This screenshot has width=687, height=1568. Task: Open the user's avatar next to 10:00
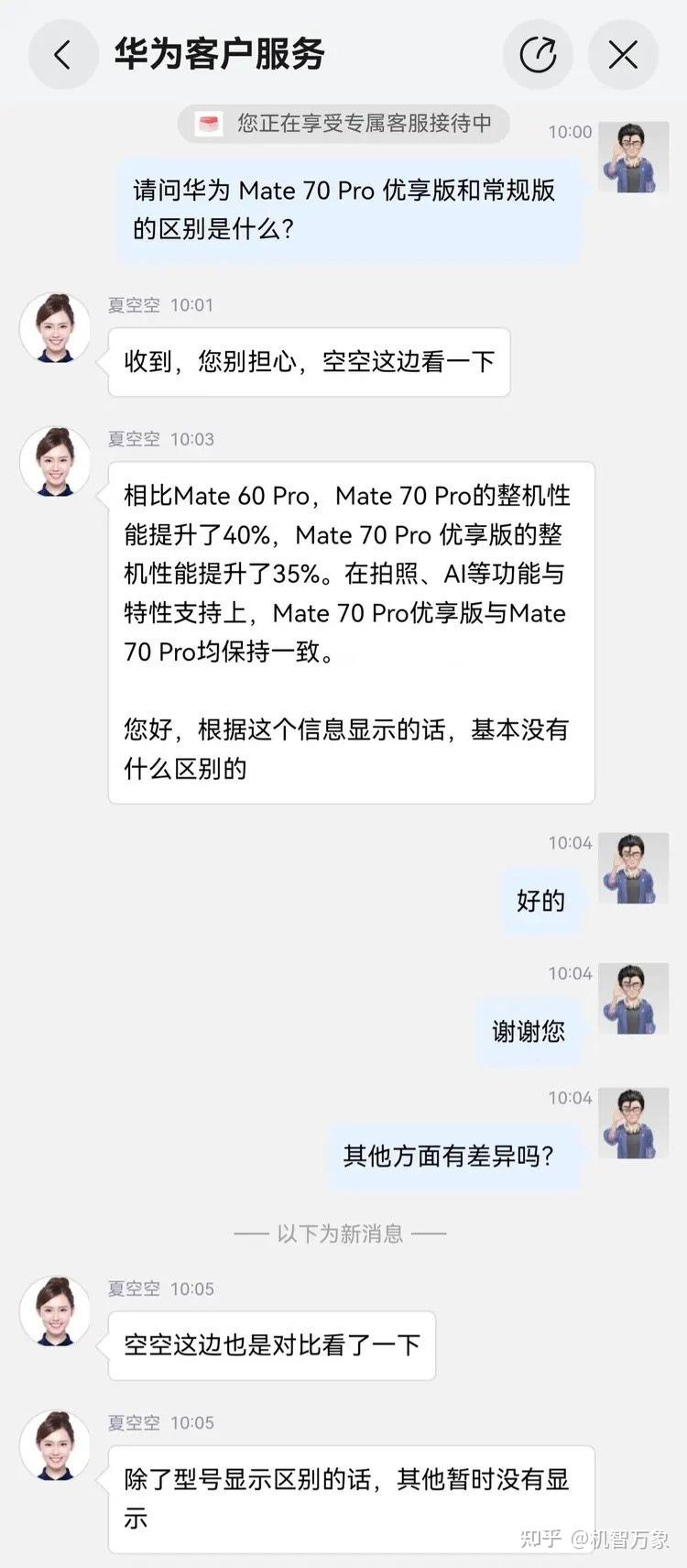coord(633,156)
